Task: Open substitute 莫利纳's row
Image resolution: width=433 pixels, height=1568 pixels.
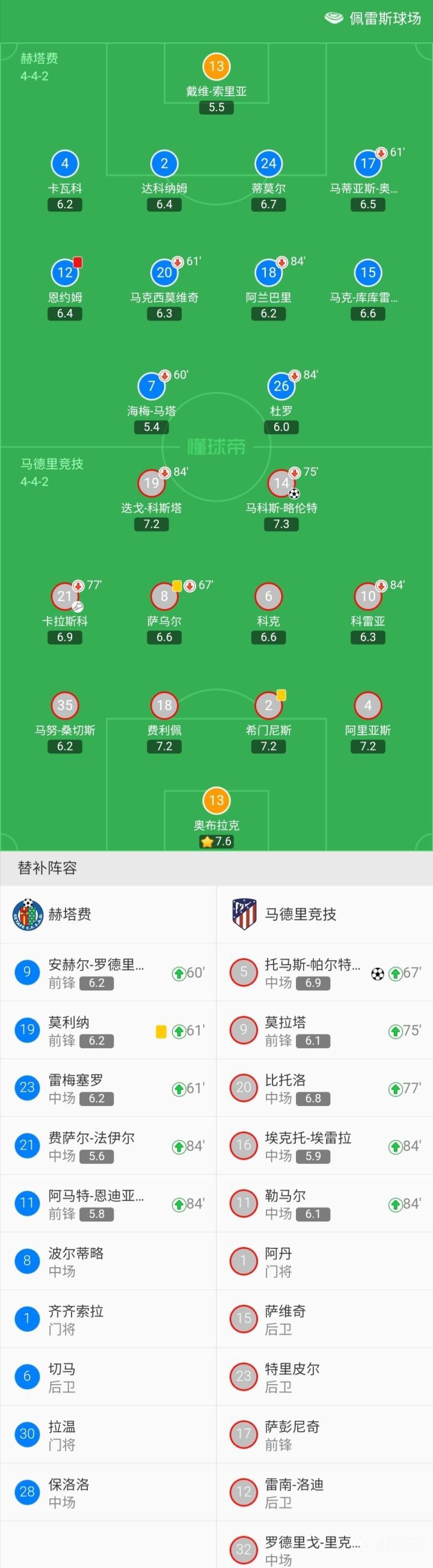Action: click(108, 1031)
